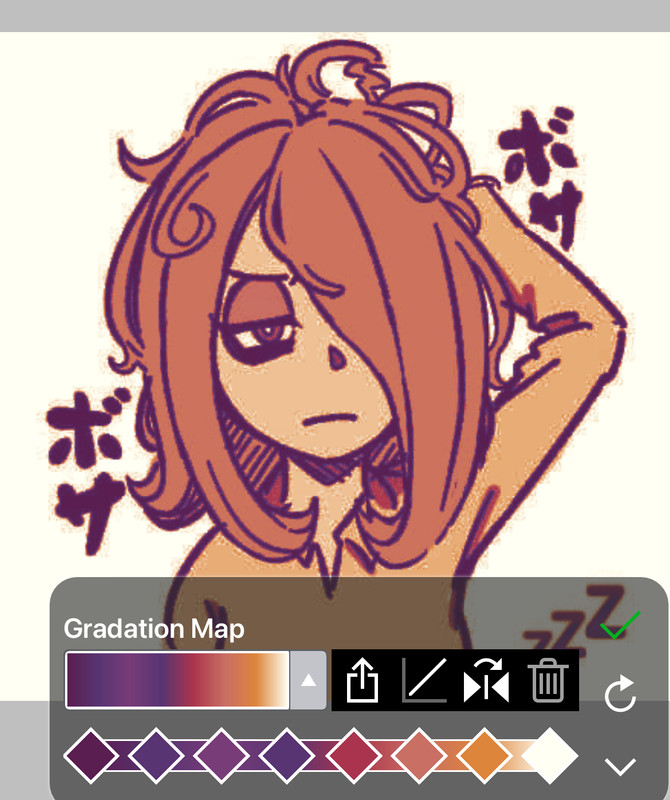Select the salmon color stop diamond
Viewport: 670px width, 800px height.
418,755
